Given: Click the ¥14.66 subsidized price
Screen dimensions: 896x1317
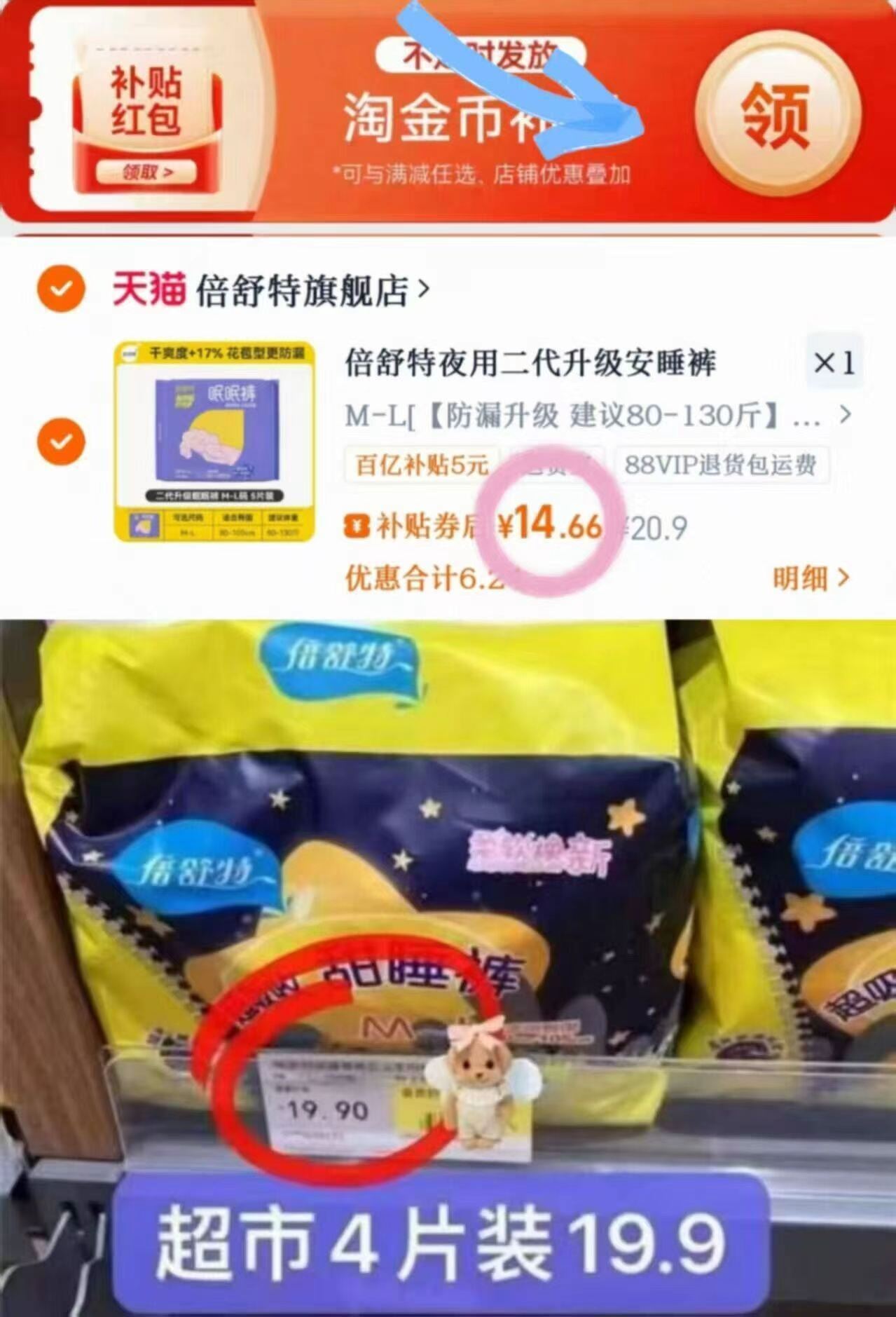Looking at the screenshot, I should coord(550,526).
